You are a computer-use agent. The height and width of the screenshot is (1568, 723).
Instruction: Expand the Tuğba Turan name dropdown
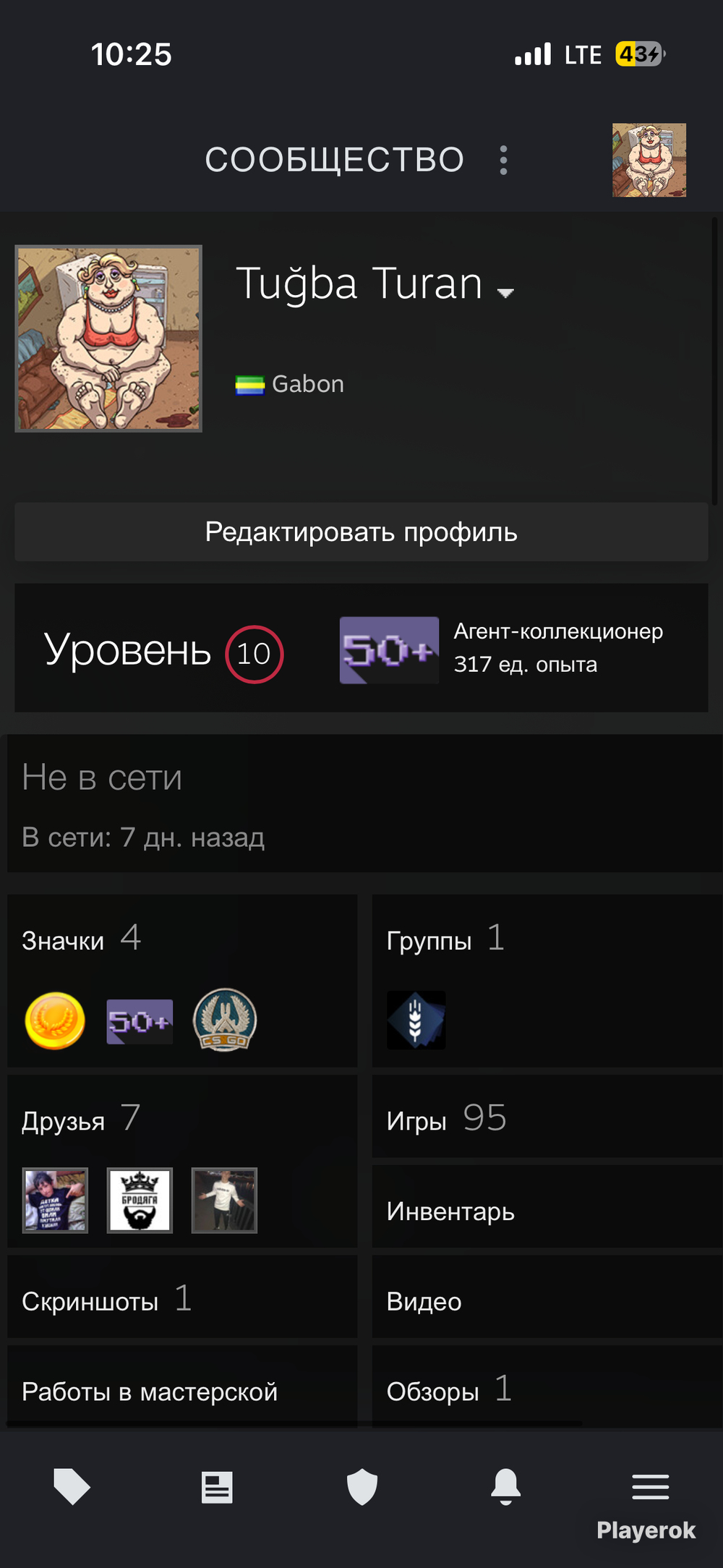505,292
